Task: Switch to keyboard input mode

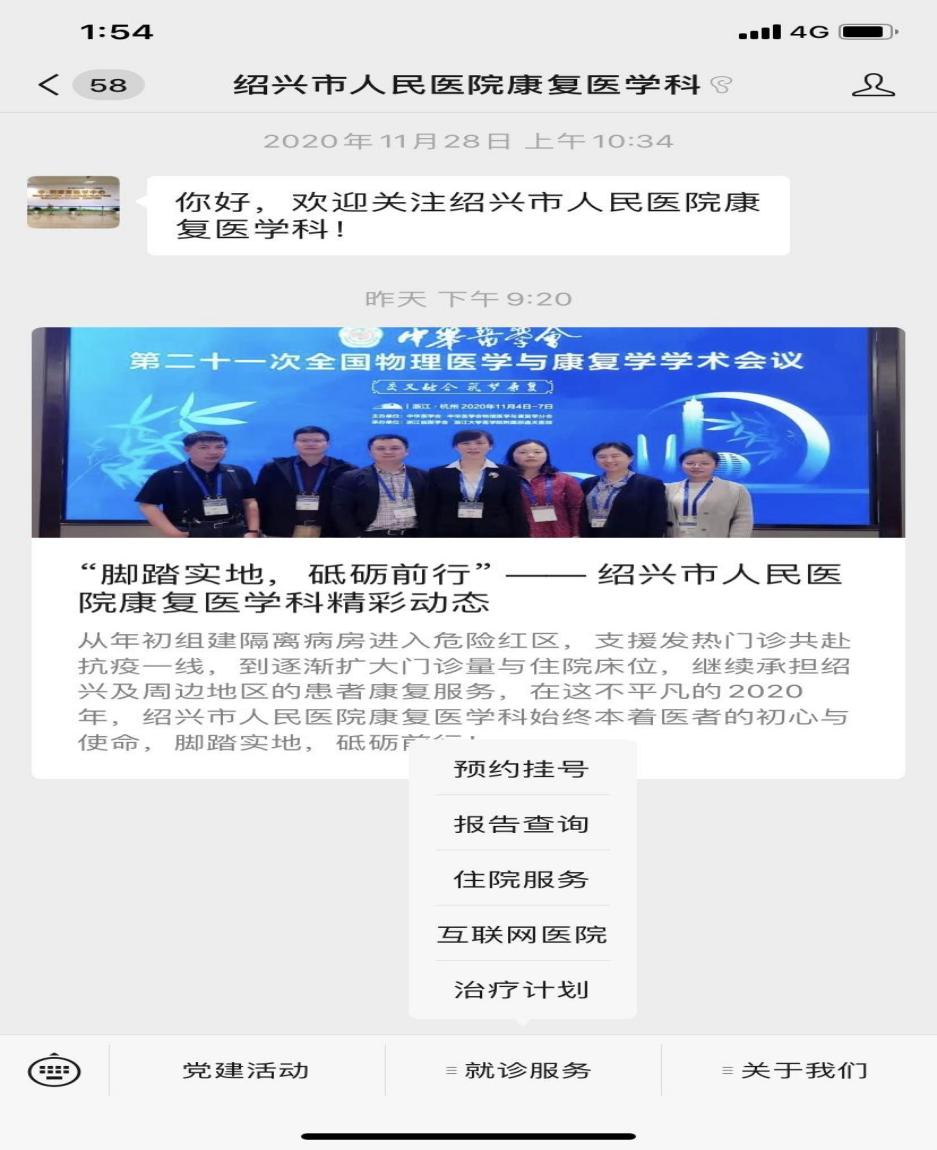Action: [54, 1070]
